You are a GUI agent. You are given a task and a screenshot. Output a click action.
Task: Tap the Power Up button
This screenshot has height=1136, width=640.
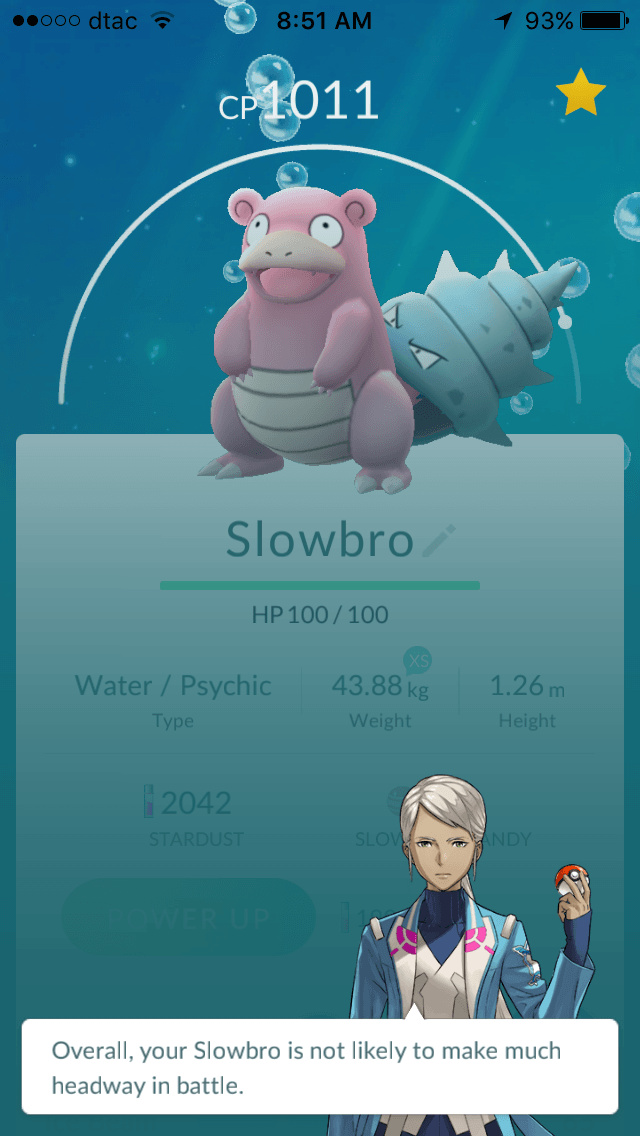pos(188,917)
